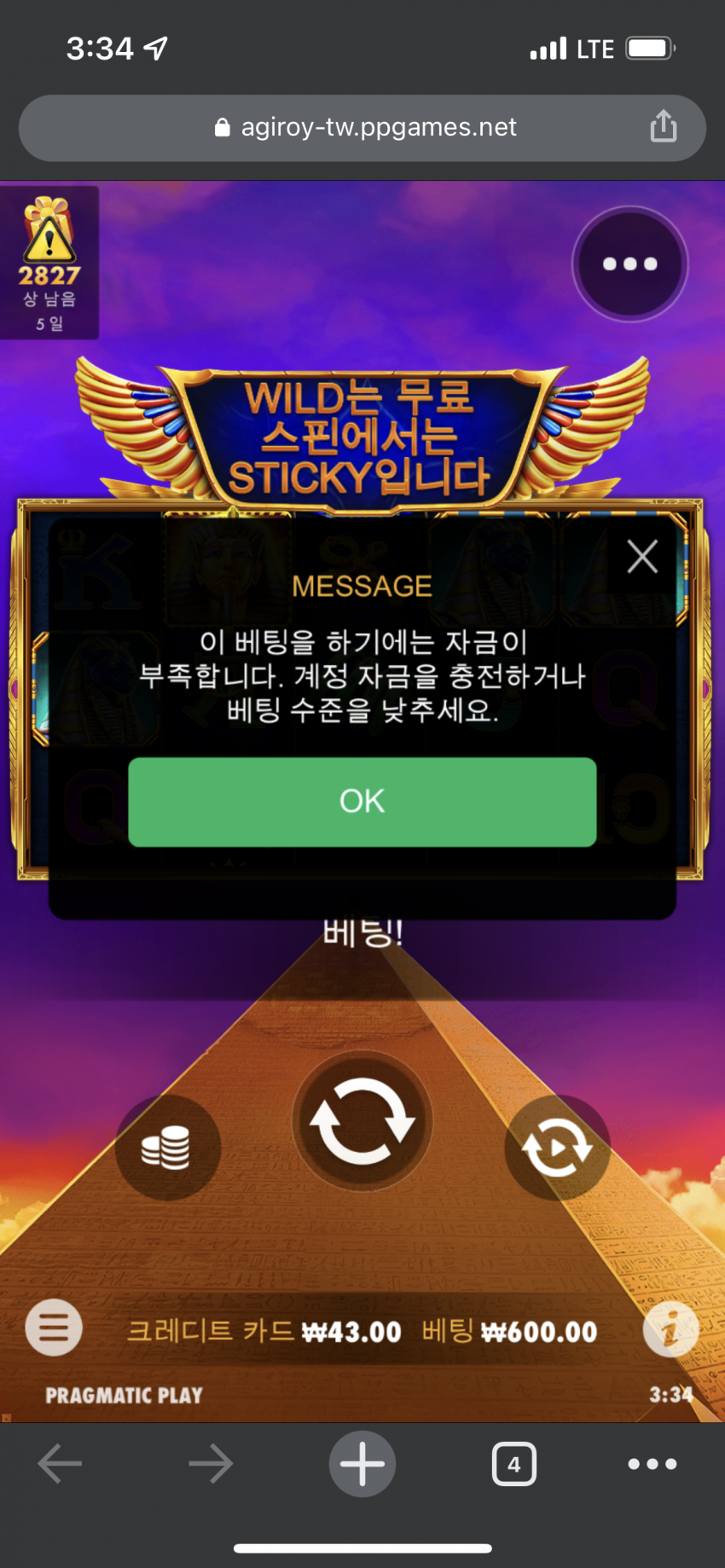The width and height of the screenshot is (725, 1568).
Task: Open the game info button
Action: (x=671, y=1328)
